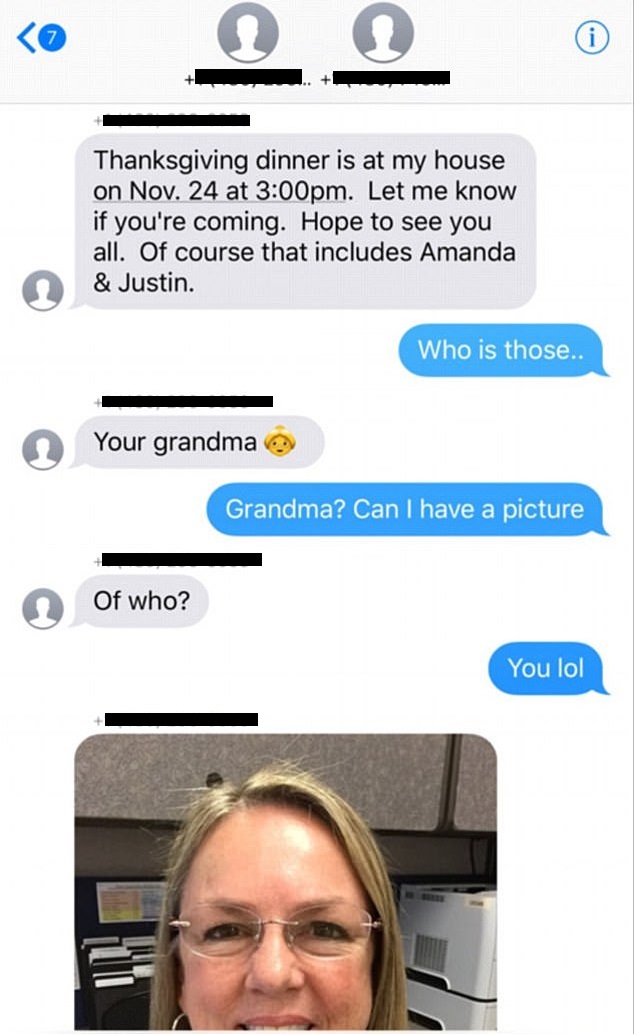Open the photo attachment in the chat
634x1034 pixels.
click(286, 885)
